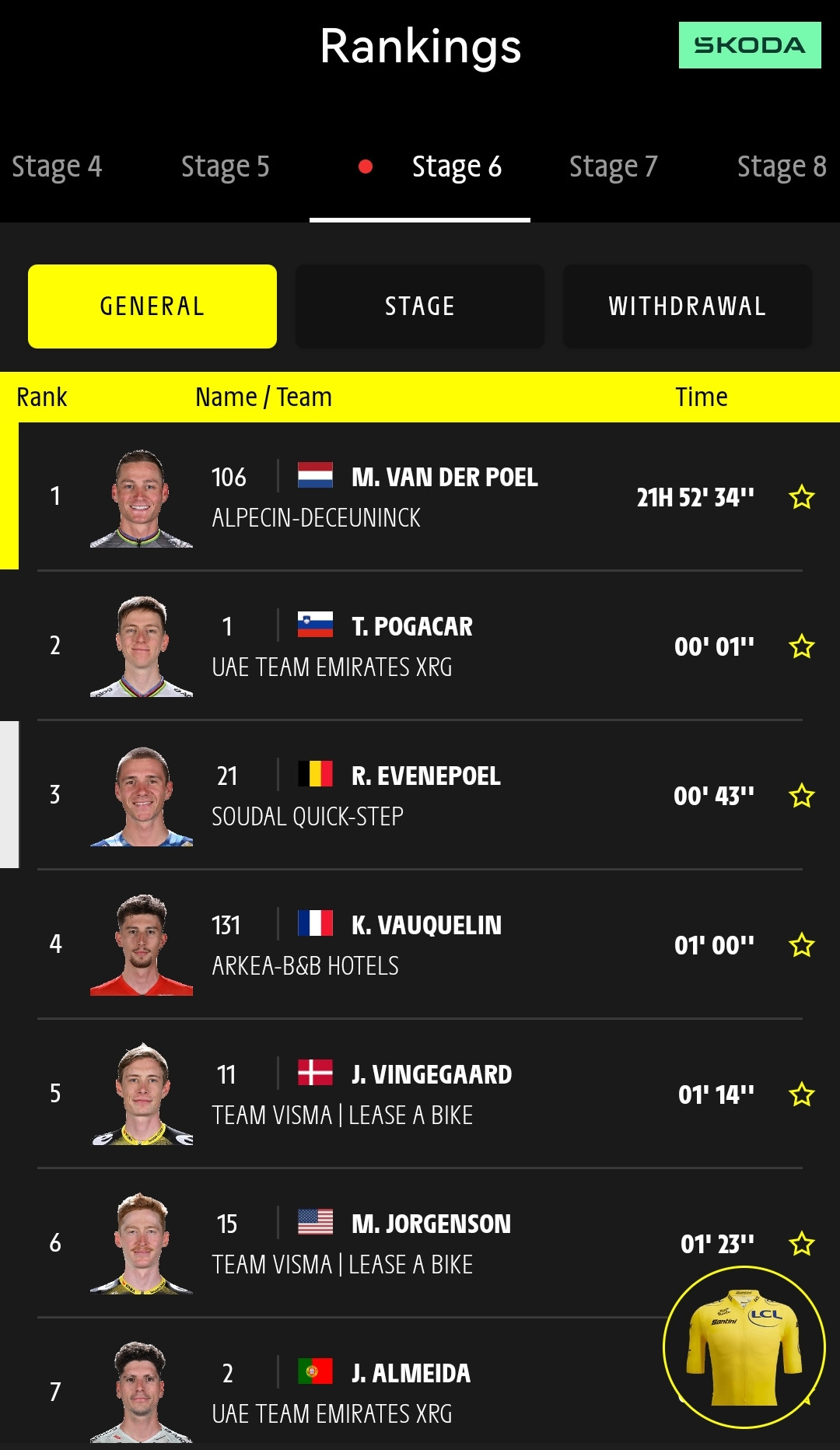Switch to the Stage 4 tab

pyautogui.click(x=57, y=166)
